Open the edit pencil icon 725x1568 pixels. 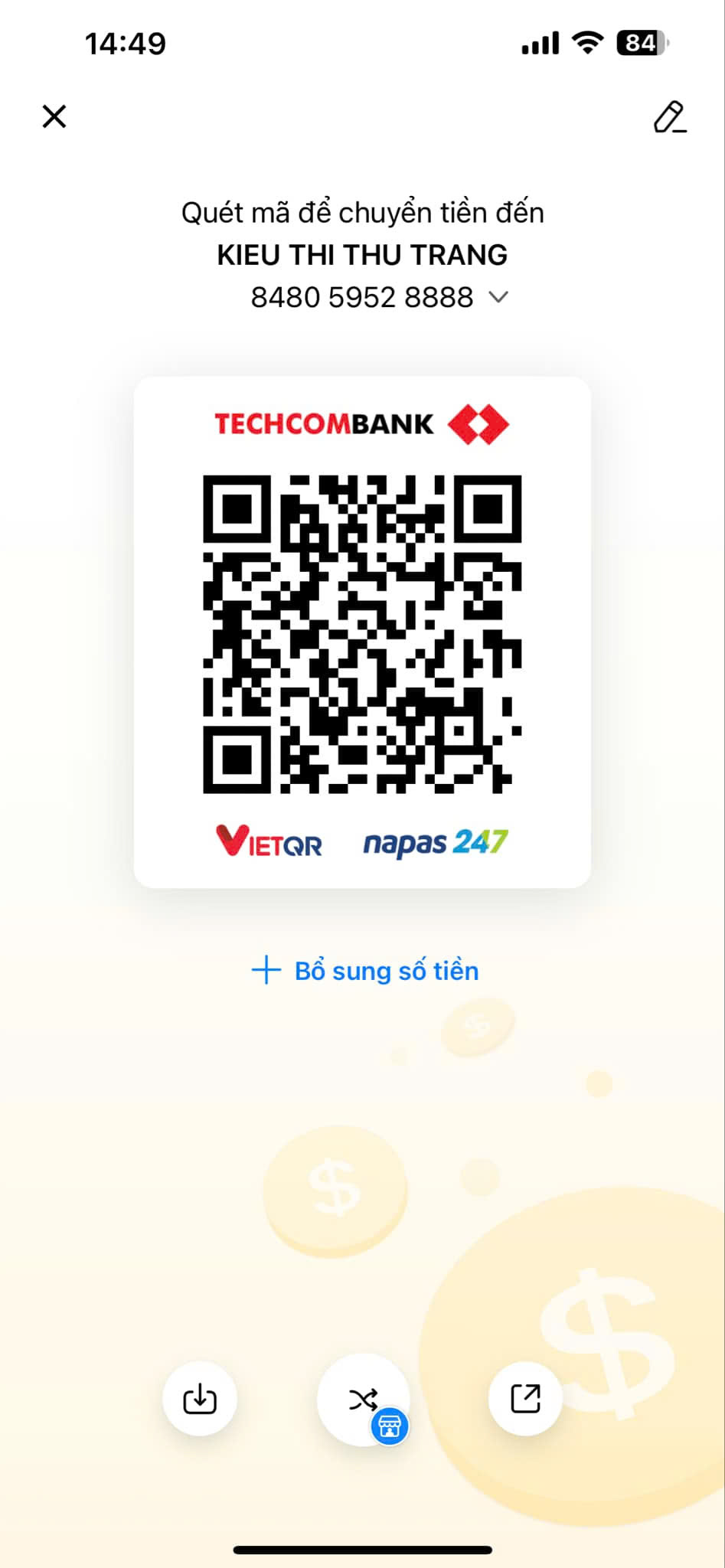(670, 116)
